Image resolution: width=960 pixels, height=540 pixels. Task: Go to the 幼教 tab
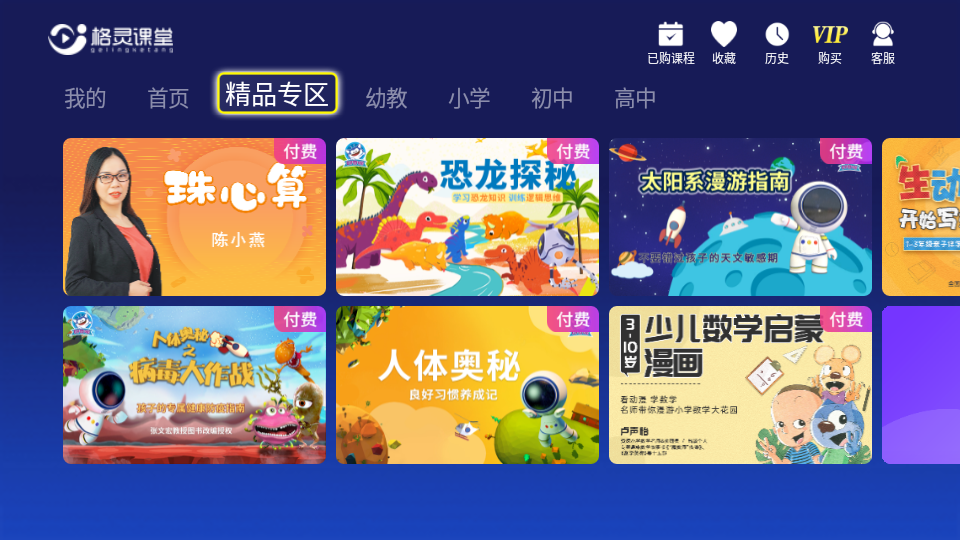point(386,98)
